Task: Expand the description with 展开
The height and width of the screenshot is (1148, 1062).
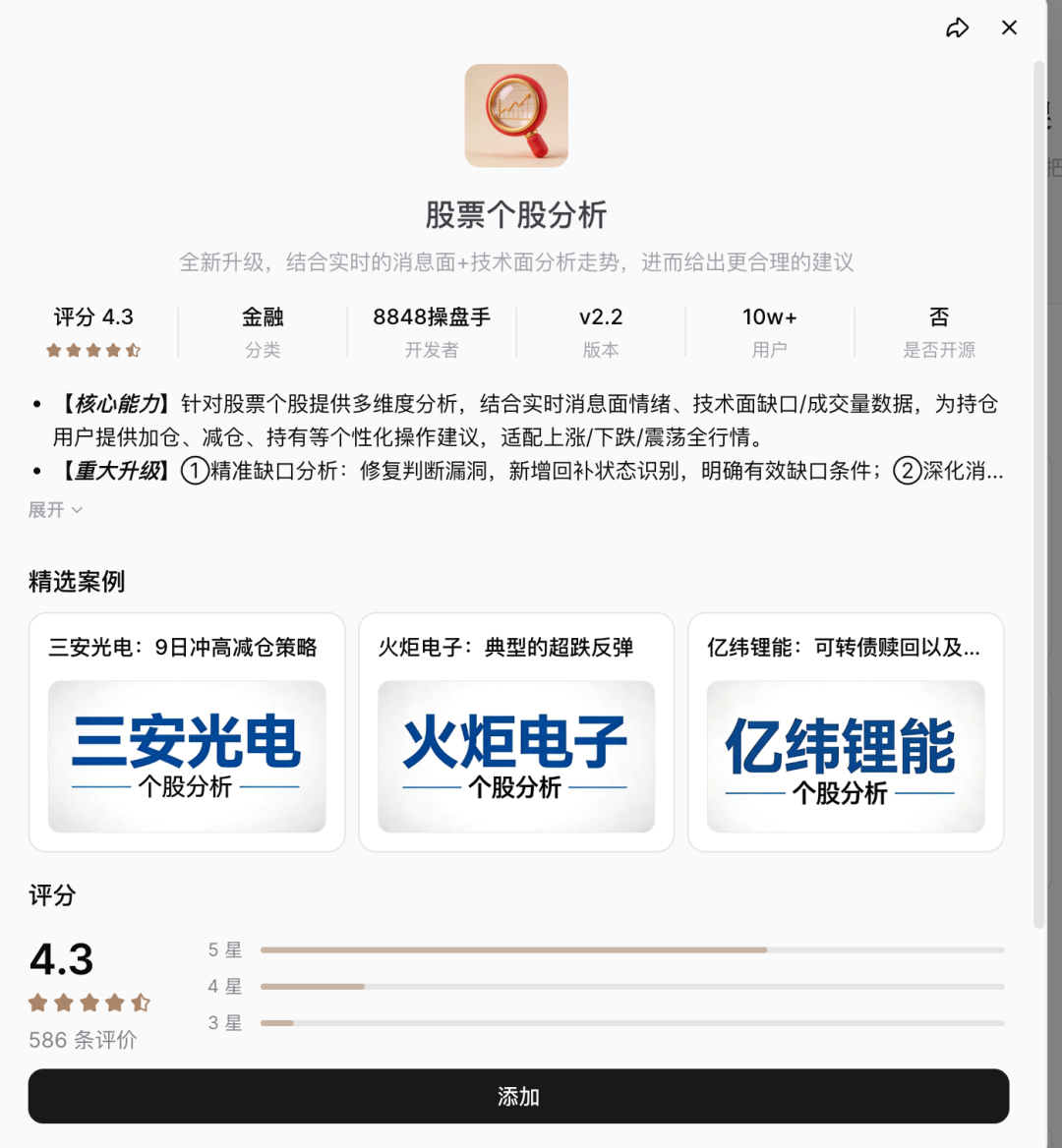Action: tap(45, 509)
